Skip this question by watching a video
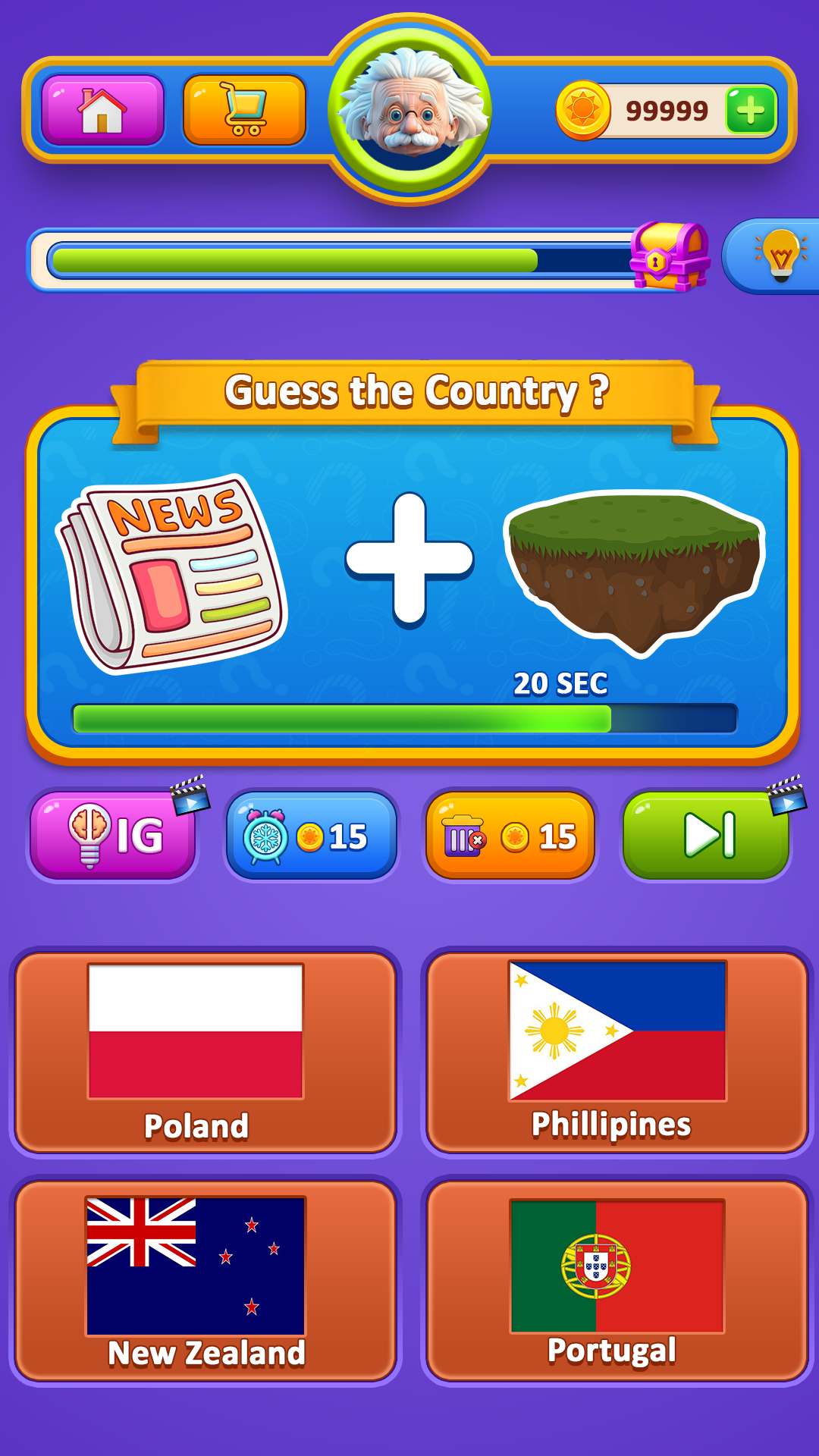This screenshot has height=1456, width=819. (707, 836)
